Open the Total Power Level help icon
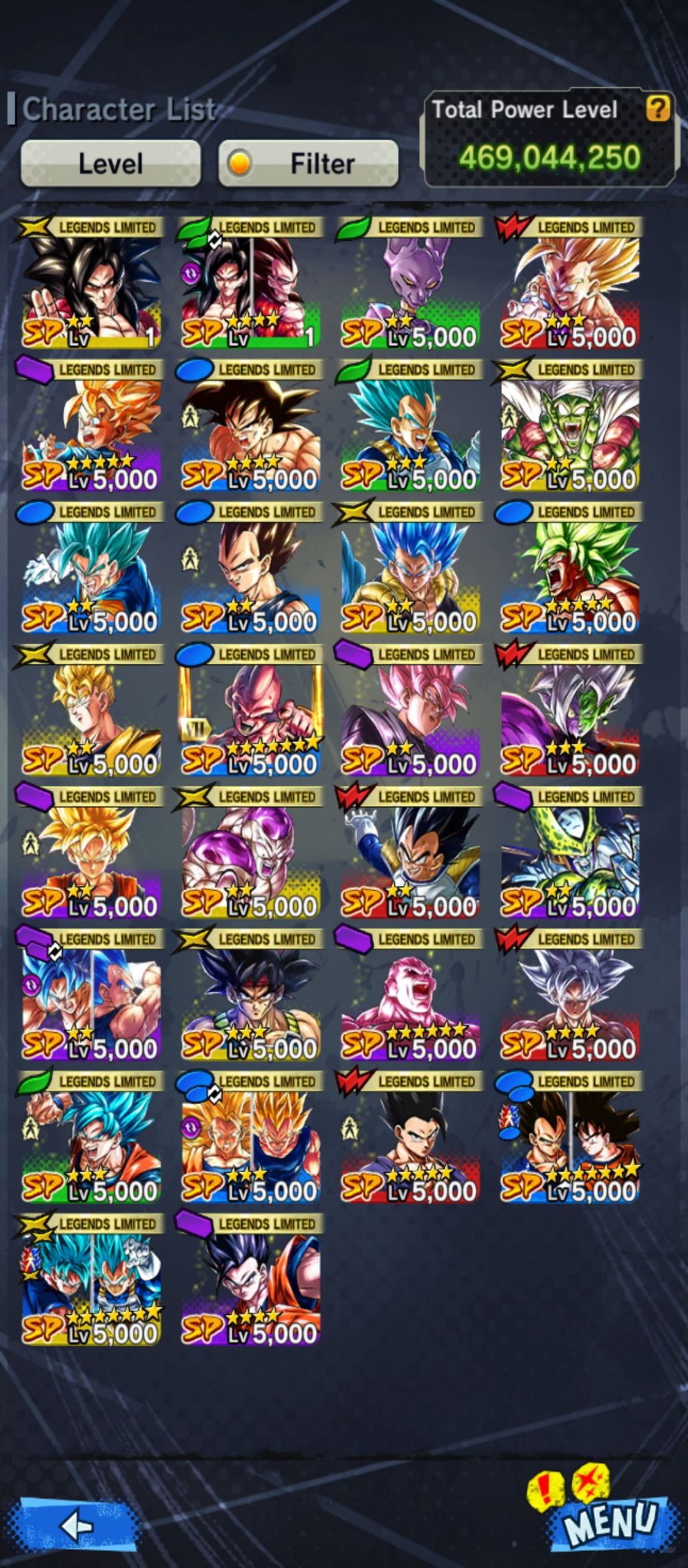The height and width of the screenshot is (1568, 688). pyautogui.click(x=657, y=108)
